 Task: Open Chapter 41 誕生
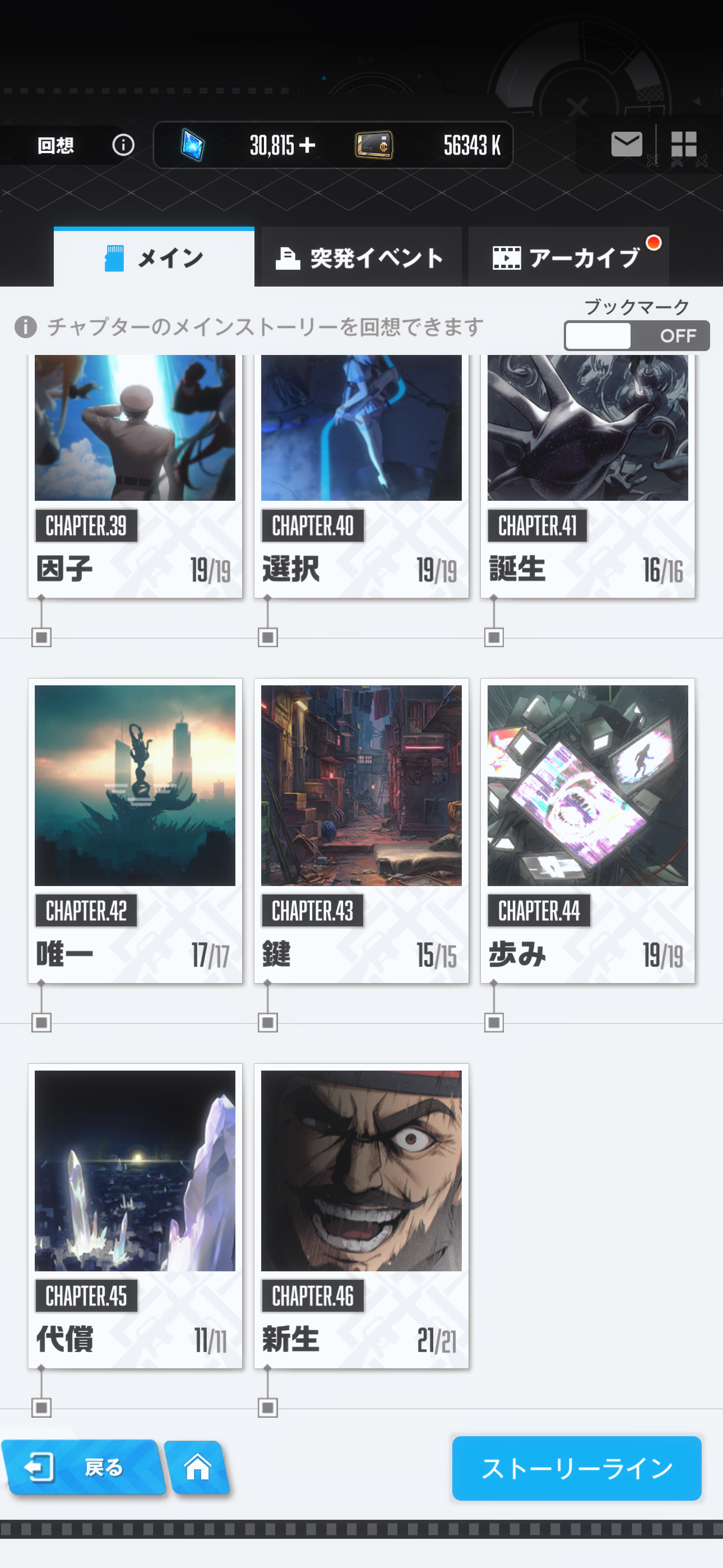click(x=587, y=476)
